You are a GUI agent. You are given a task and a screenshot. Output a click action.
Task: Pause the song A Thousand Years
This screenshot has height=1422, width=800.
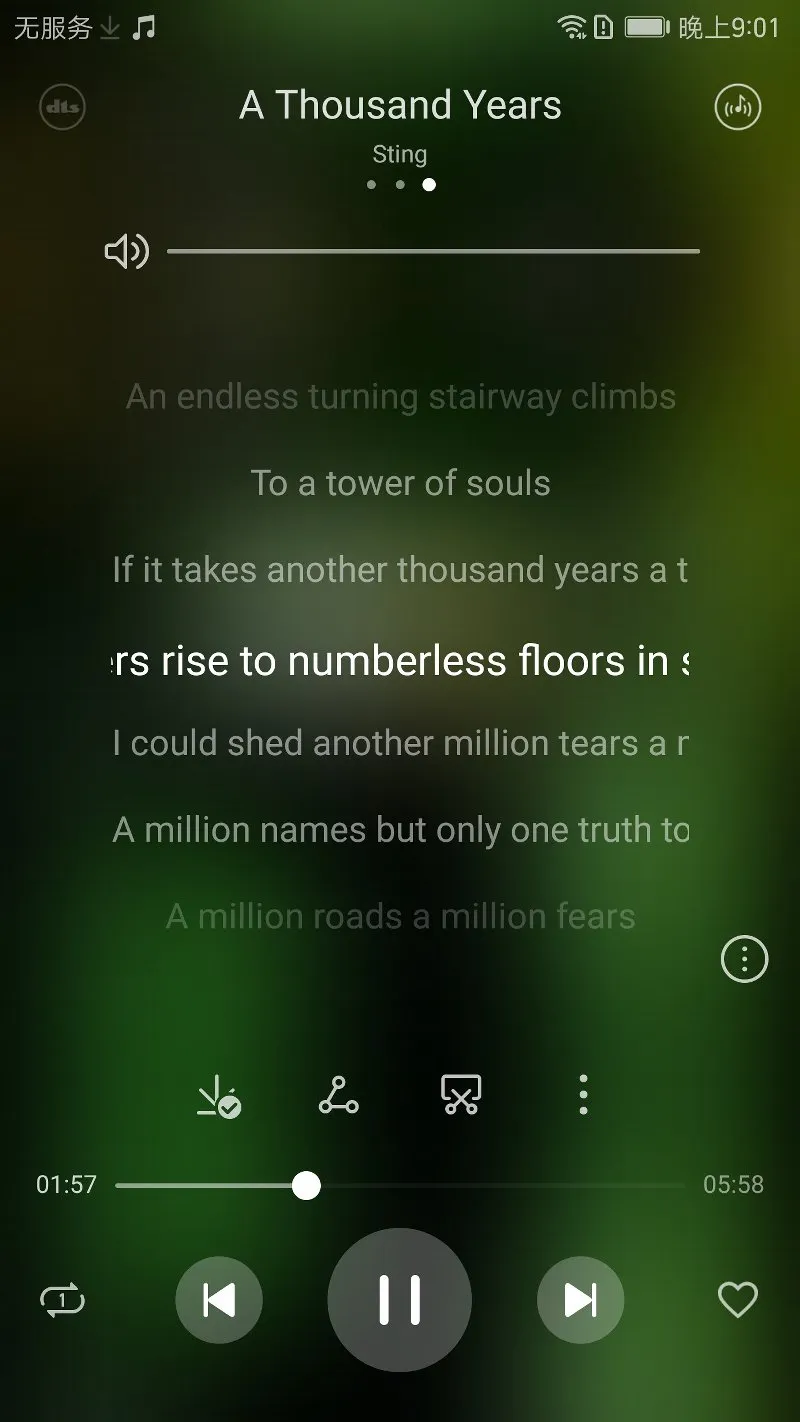399,1300
